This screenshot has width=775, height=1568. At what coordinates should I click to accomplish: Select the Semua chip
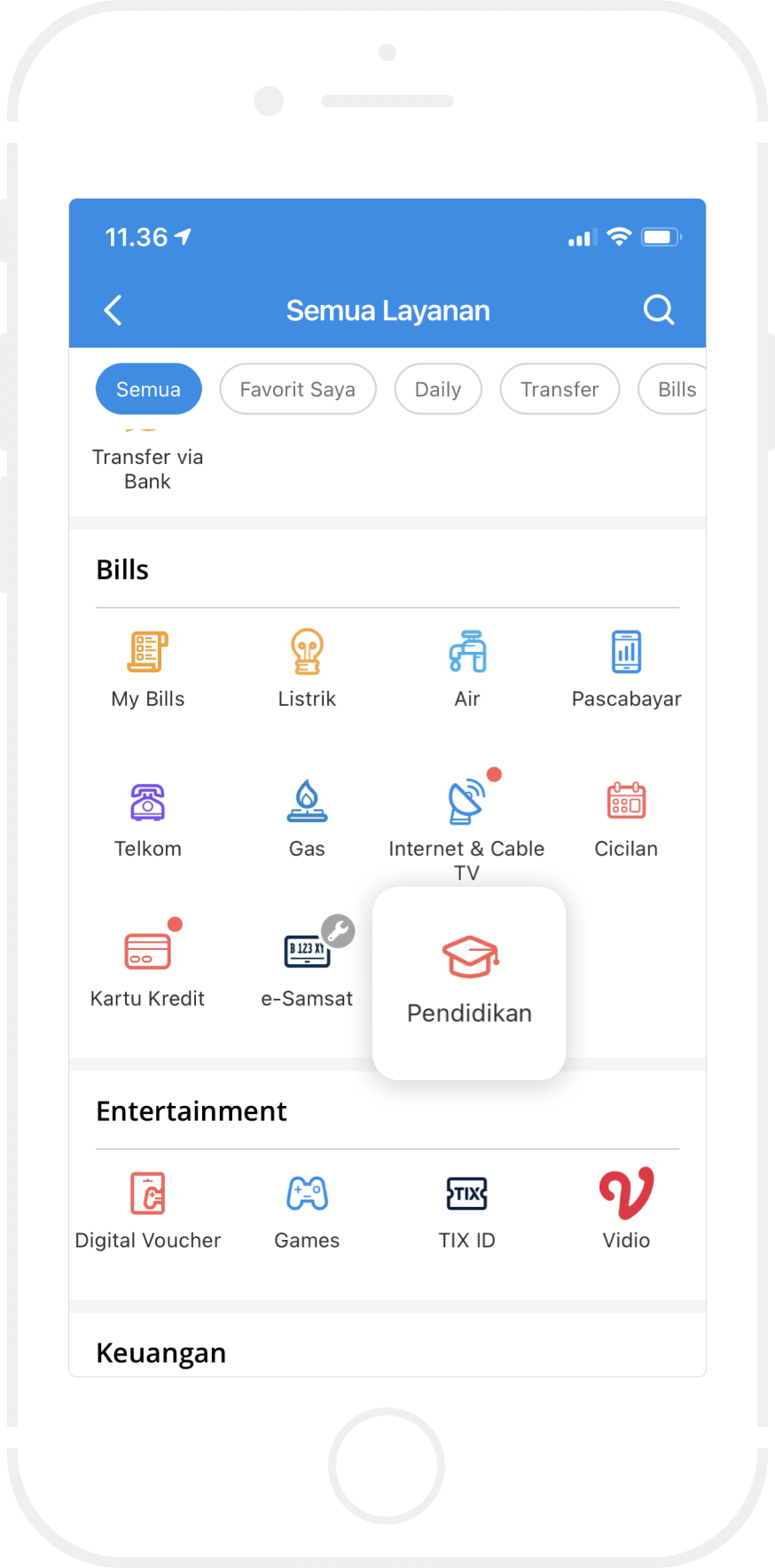[x=148, y=389]
